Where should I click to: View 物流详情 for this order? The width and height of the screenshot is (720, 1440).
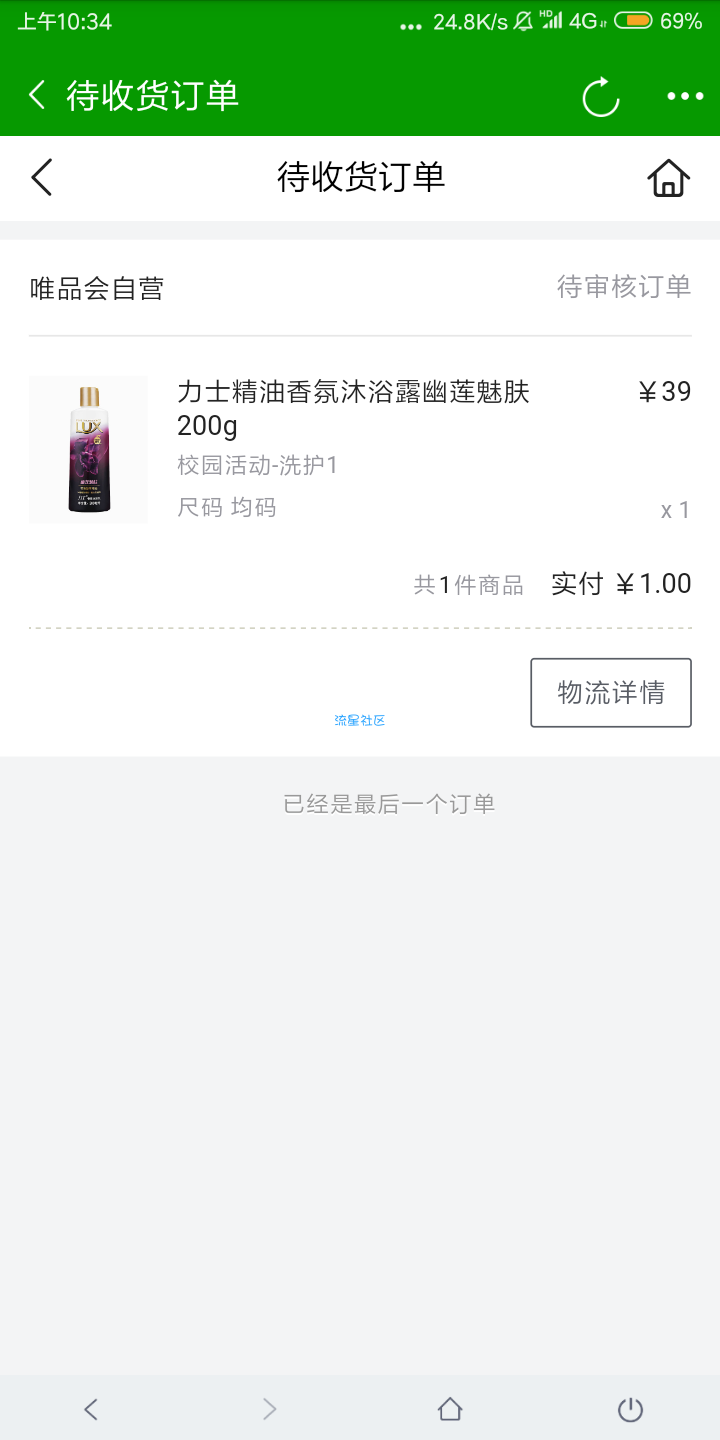pyautogui.click(x=611, y=692)
